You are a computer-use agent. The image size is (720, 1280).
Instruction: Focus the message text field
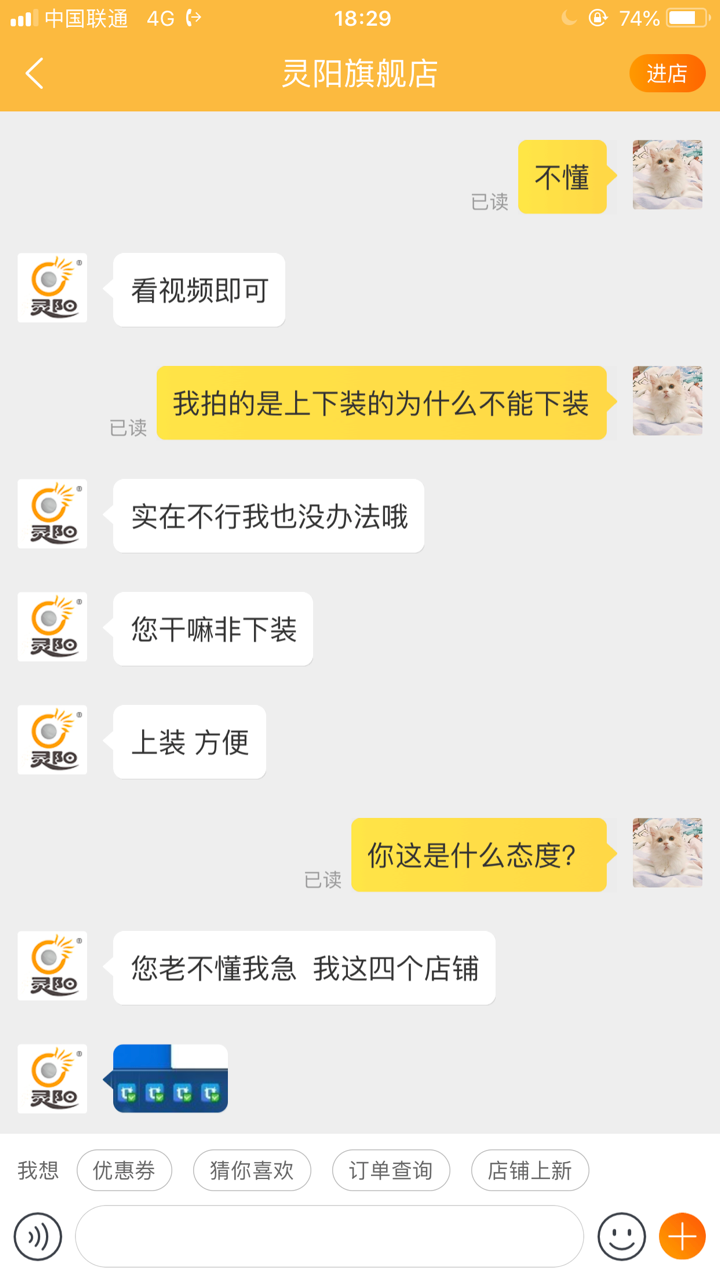329,1237
